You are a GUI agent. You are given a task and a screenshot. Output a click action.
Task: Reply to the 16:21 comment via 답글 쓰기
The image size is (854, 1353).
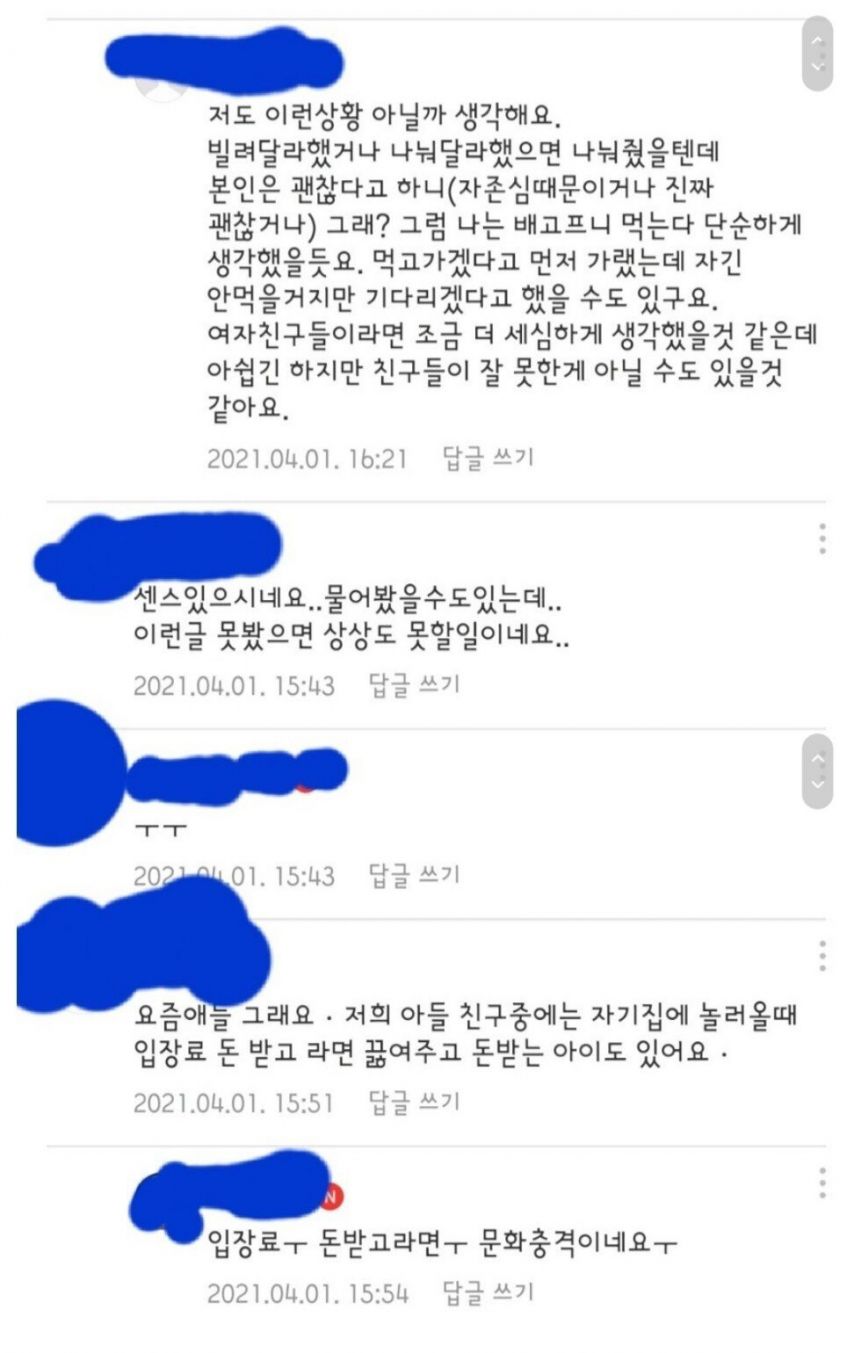click(488, 459)
